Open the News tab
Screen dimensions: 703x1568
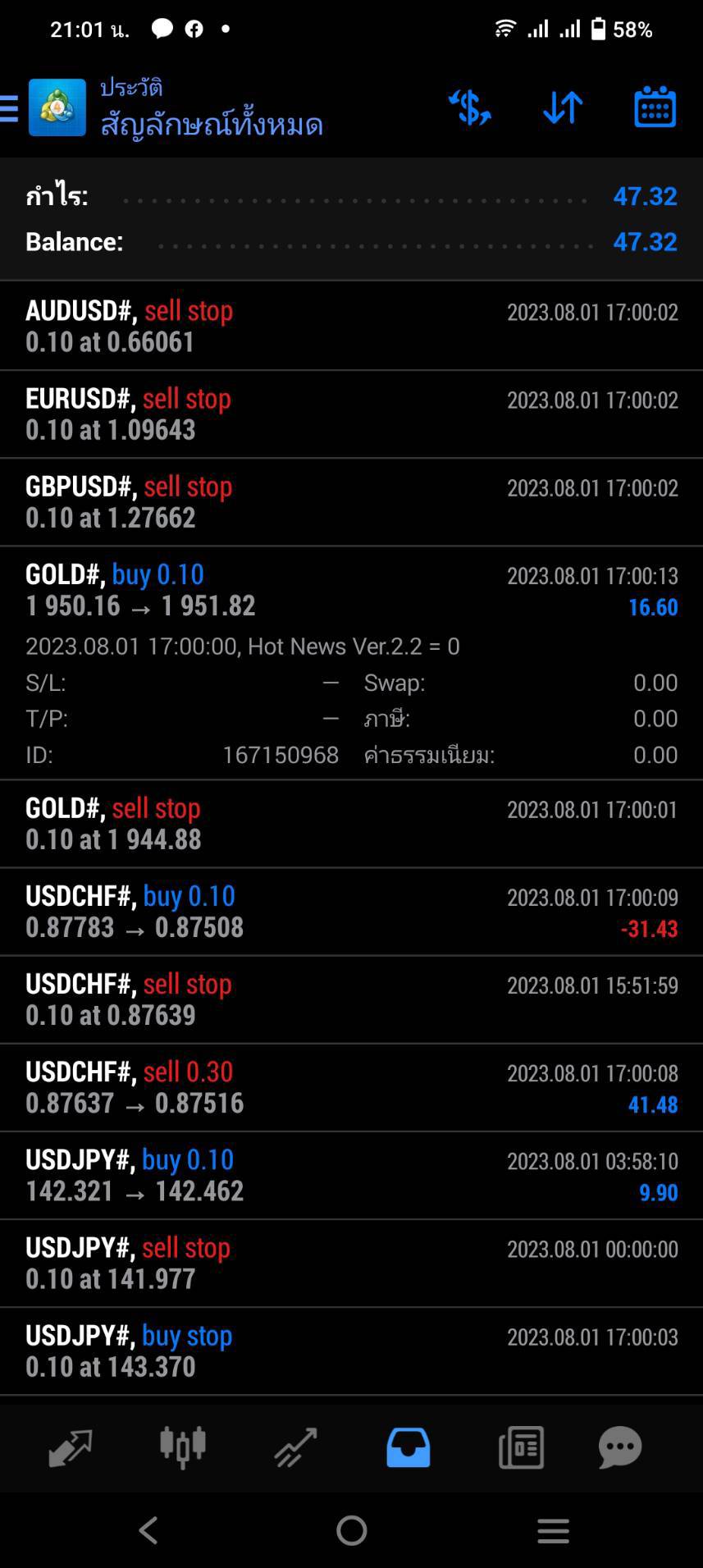click(x=521, y=1447)
